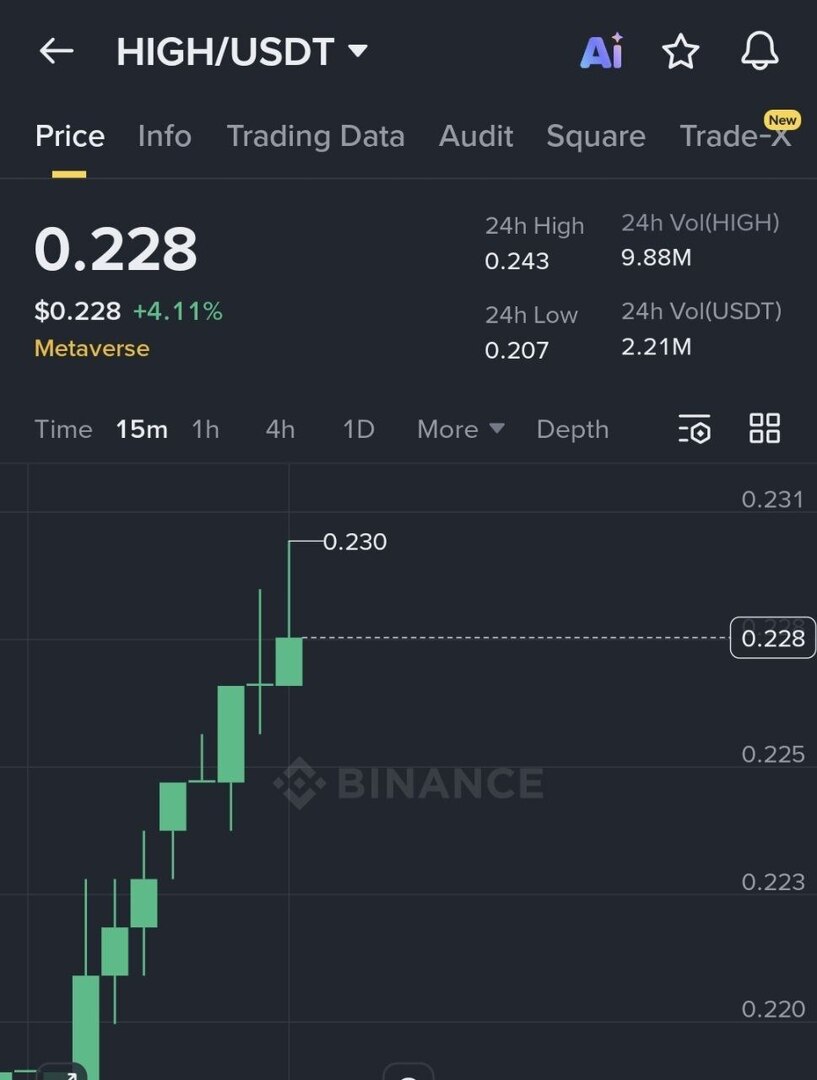Change chart interval to 4h
Image resolution: width=817 pixels, height=1080 pixels.
[280, 429]
